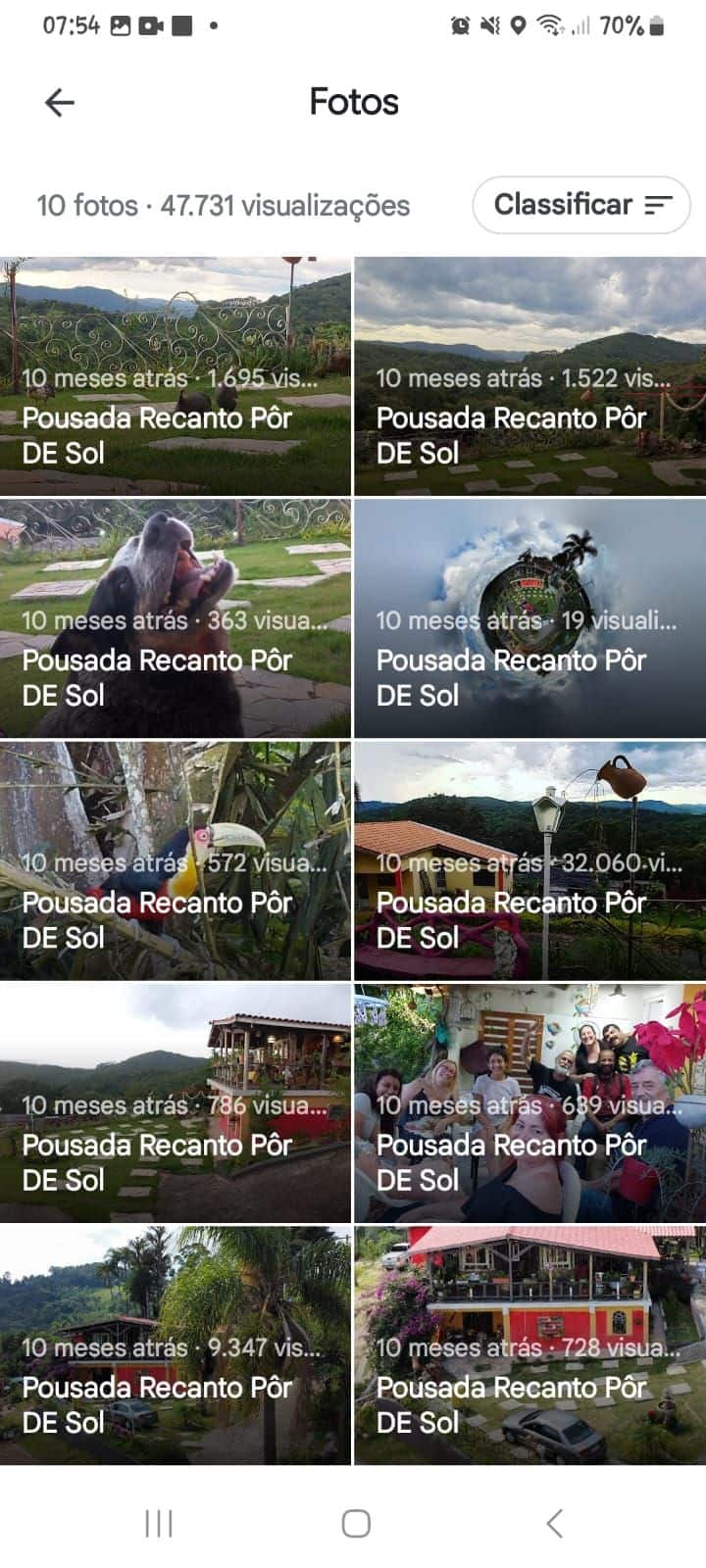
Task: Open the photo with 1.695 views
Action: click(176, 376)
